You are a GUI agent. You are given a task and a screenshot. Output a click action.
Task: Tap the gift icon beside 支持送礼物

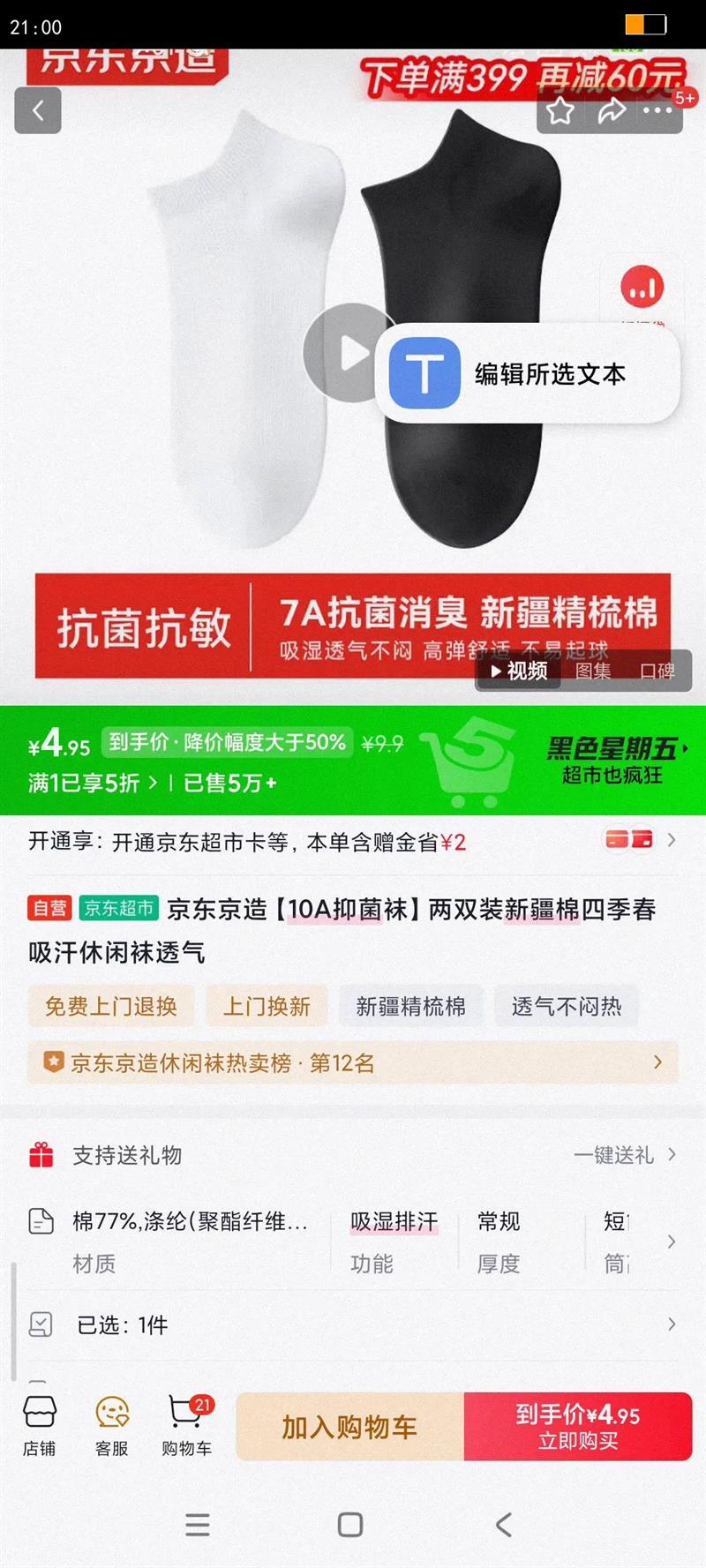tap(39, 1154)
